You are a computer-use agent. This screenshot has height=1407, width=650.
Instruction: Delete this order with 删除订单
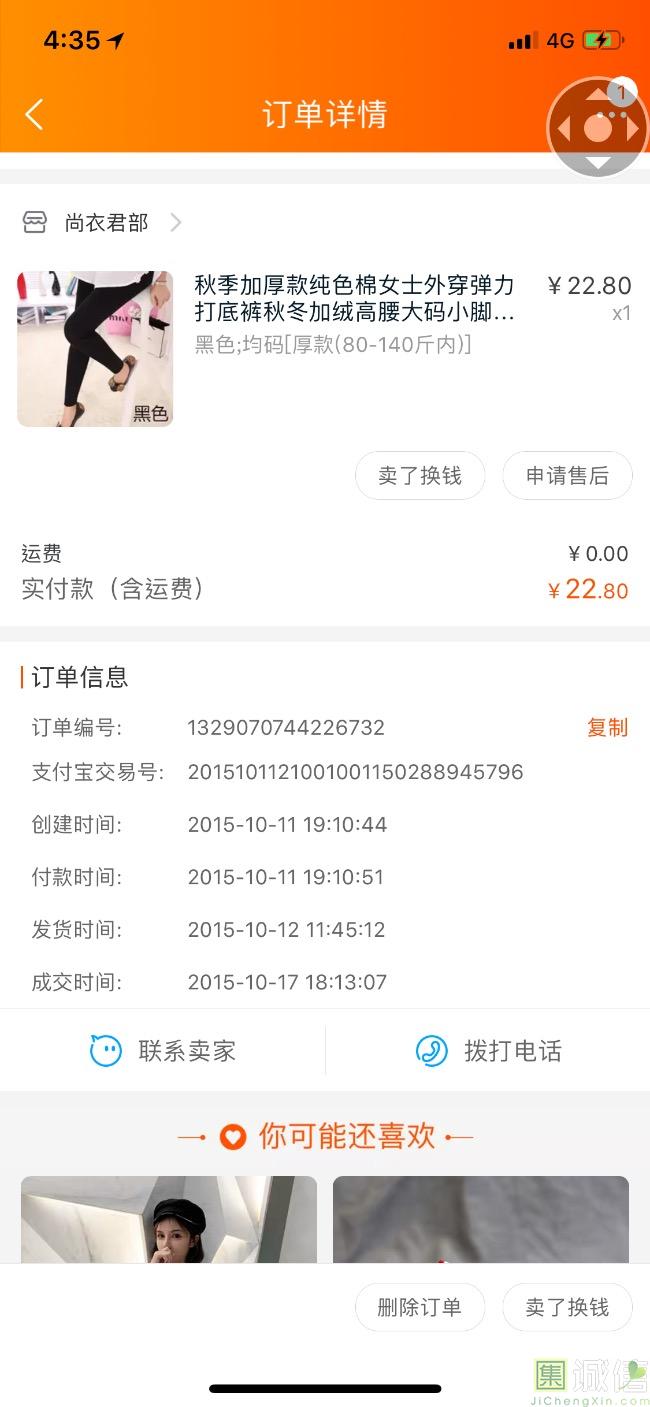click(x=420, y=1307)
